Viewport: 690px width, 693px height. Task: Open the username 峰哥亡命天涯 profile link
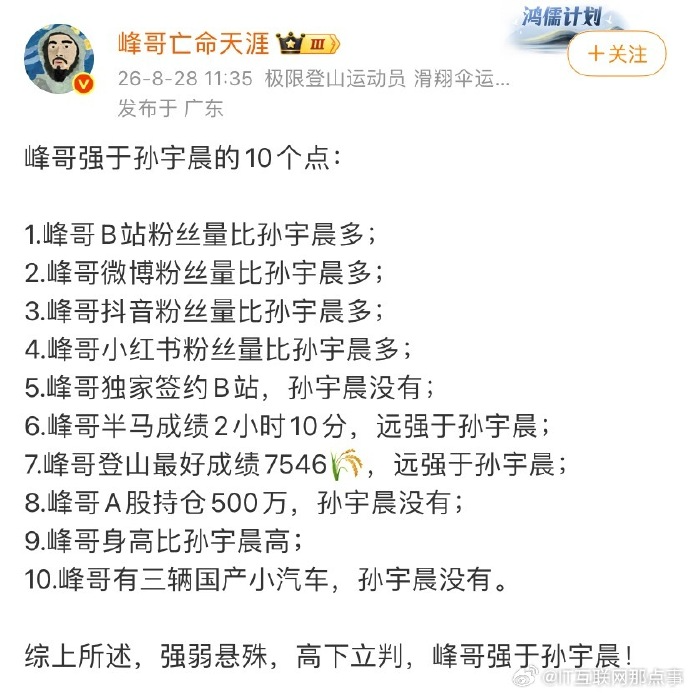coord(194,44)
